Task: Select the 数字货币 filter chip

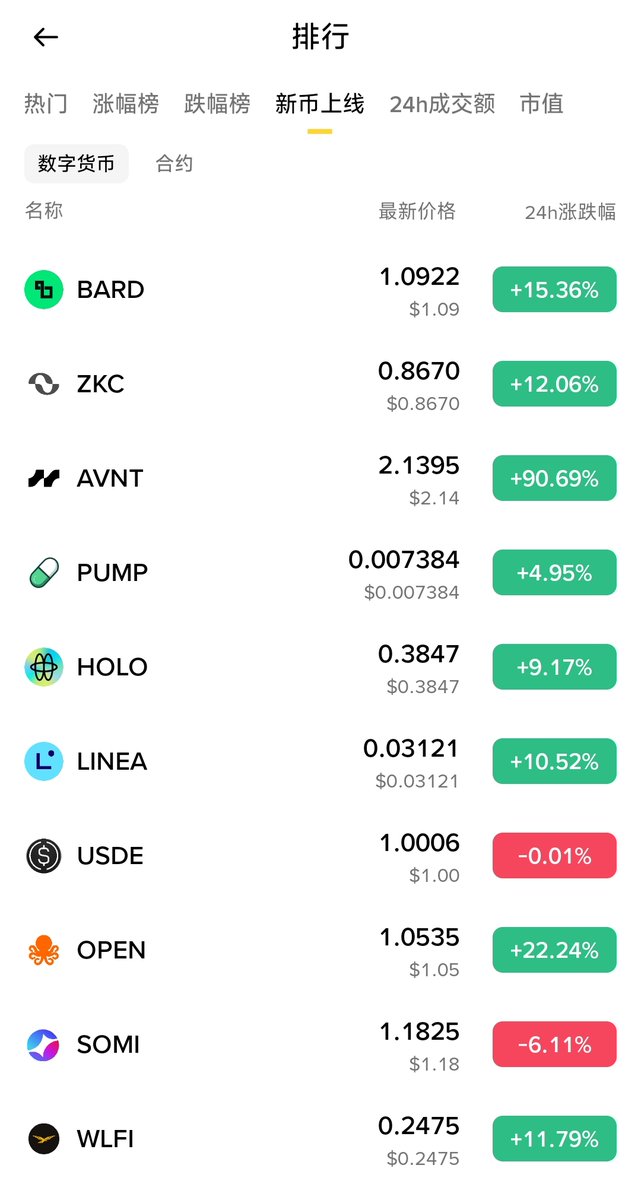Action: pyautogui.click(x=76, y=164)
